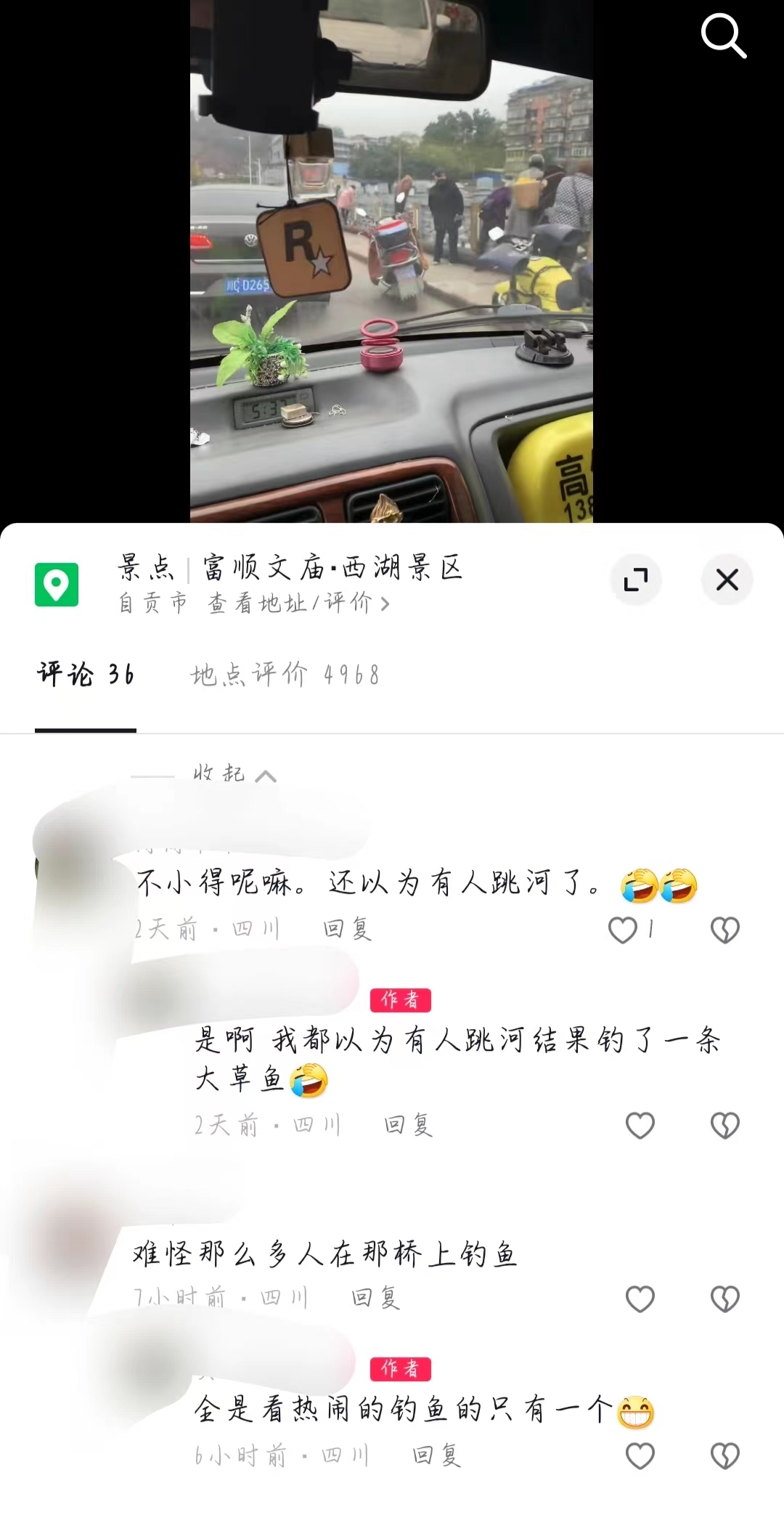
Task: Open the search magnifier icon
Action: pos(723,35)
